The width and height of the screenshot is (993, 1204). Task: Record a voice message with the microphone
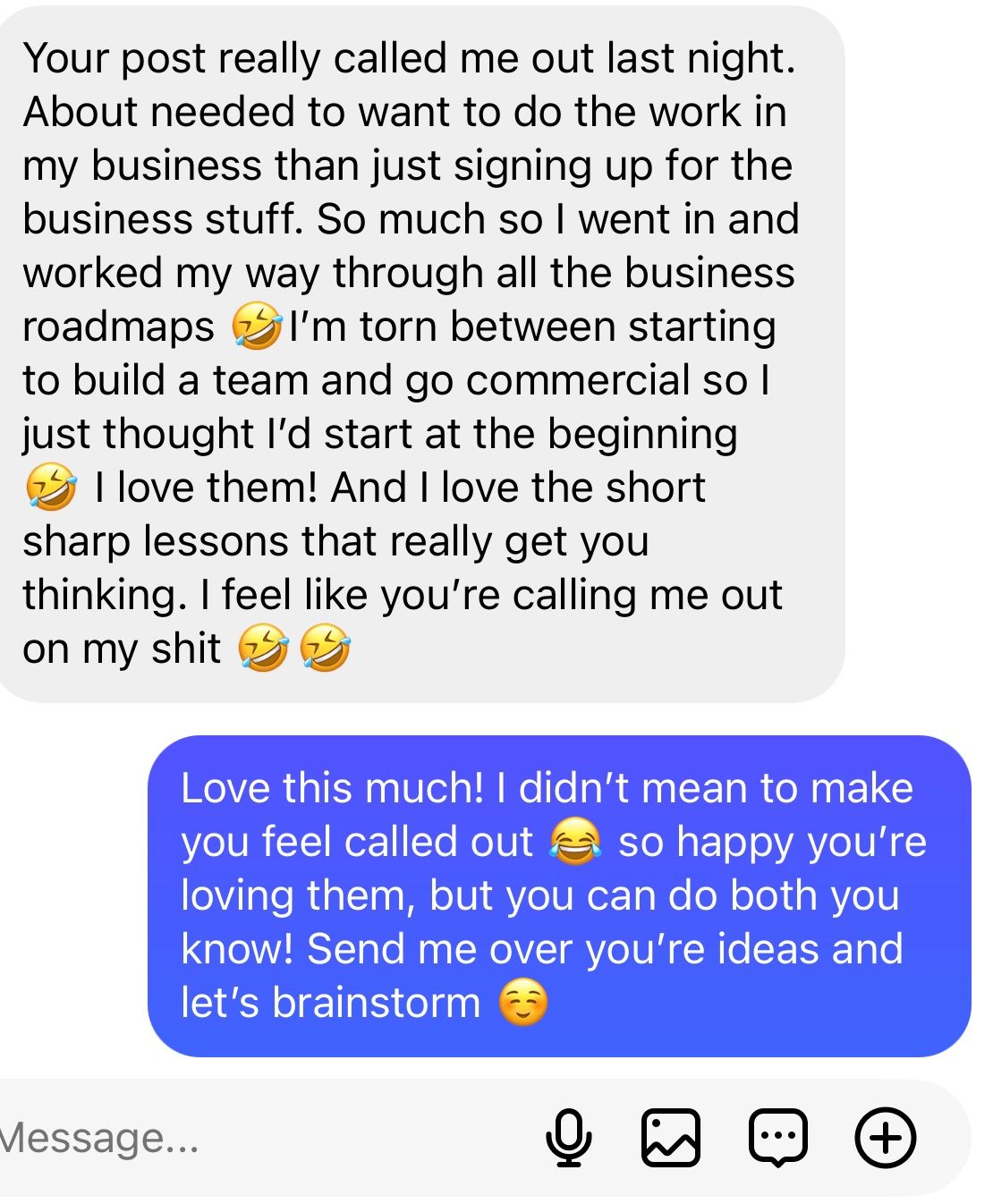tap(568, 1138)
